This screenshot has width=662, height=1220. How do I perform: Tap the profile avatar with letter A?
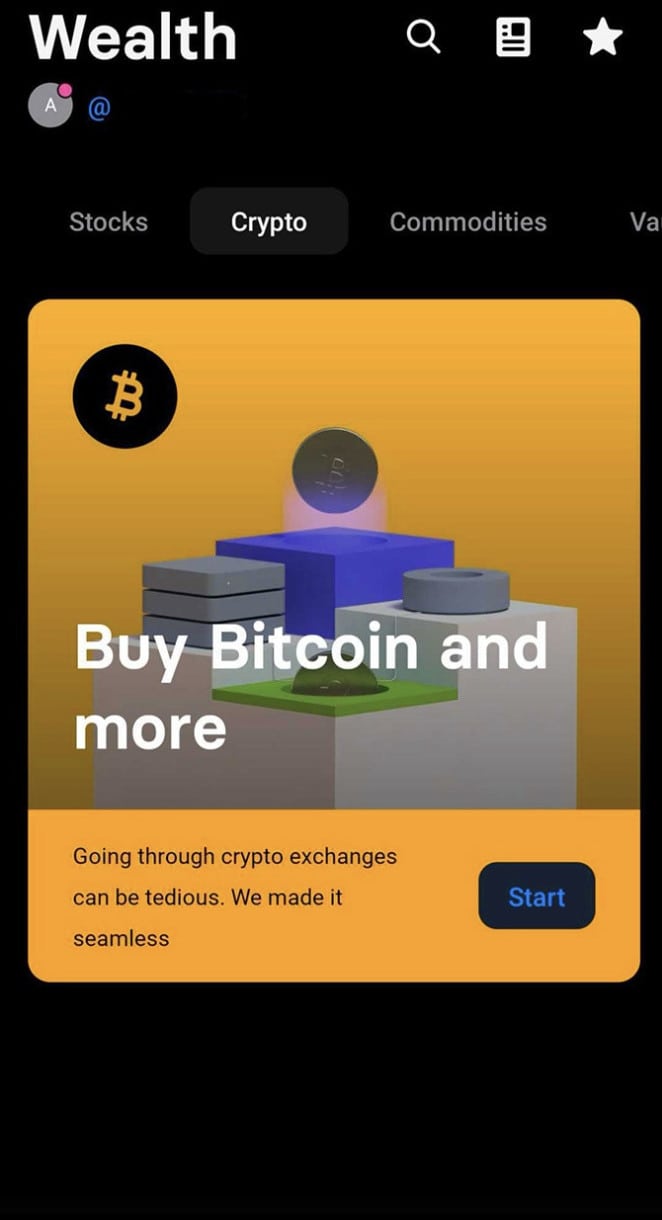(x=51, y=105)
